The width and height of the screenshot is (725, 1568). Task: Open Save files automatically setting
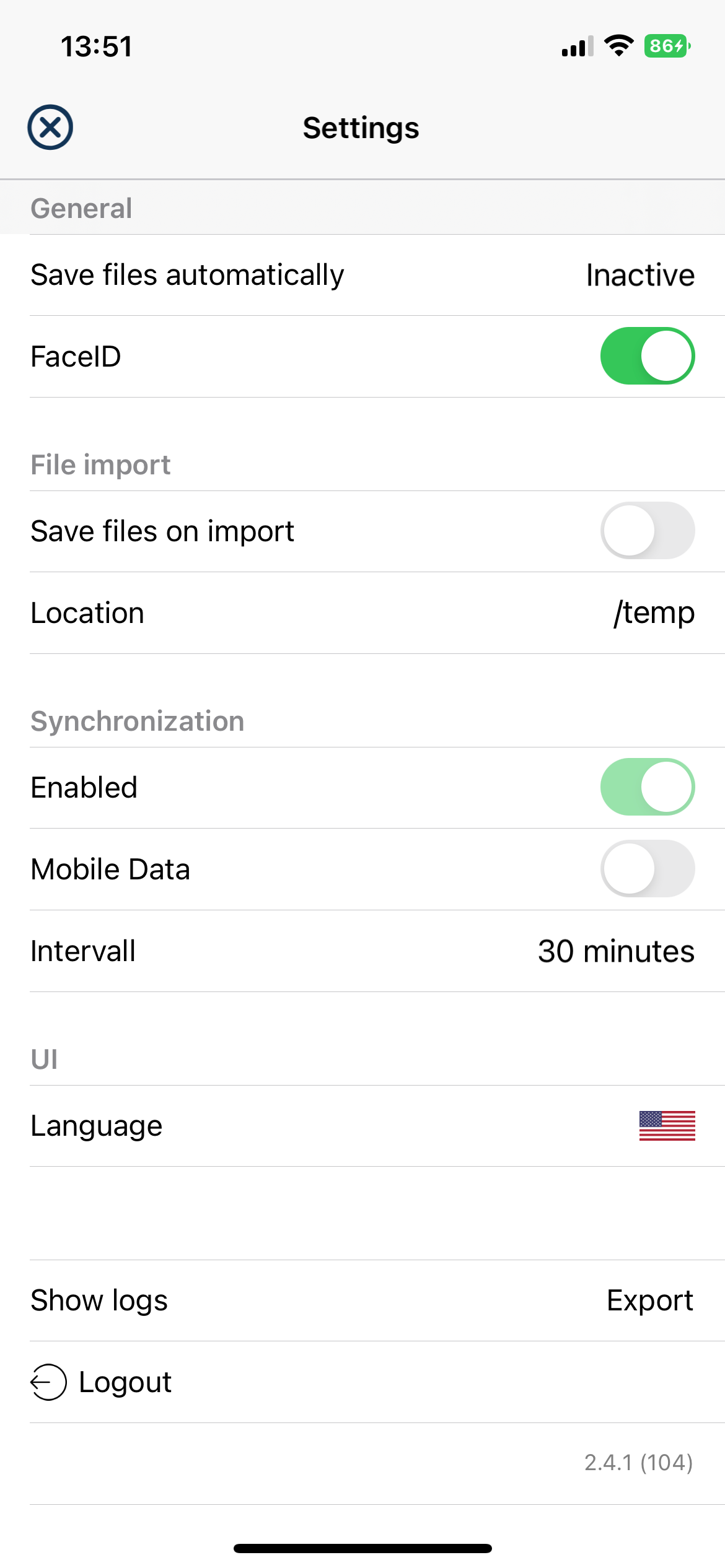362,275
